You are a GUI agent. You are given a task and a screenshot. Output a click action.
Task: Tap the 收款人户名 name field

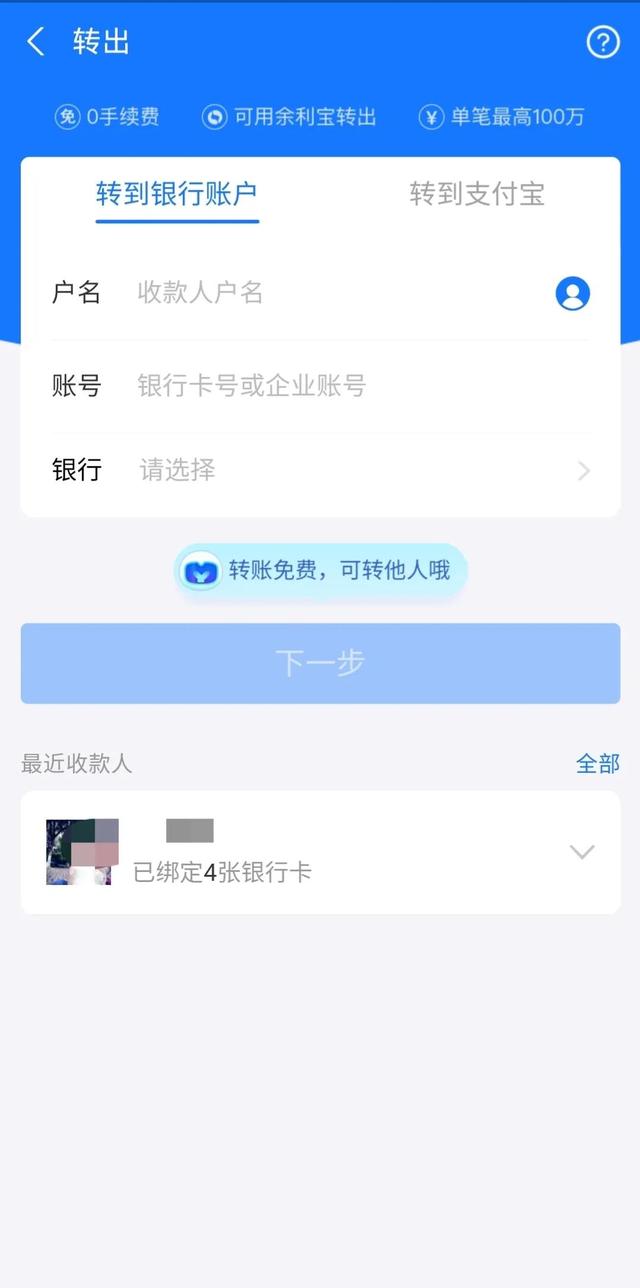click(330, 293)
